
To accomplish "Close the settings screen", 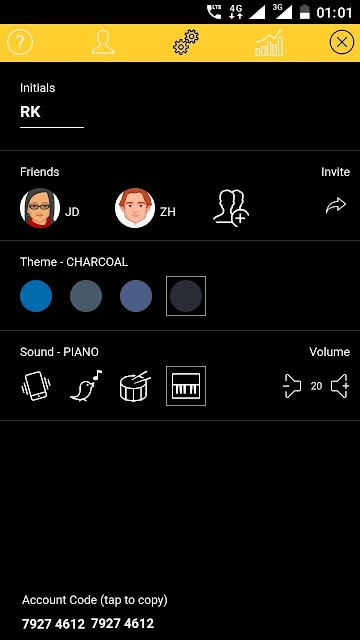I will 342,42.
